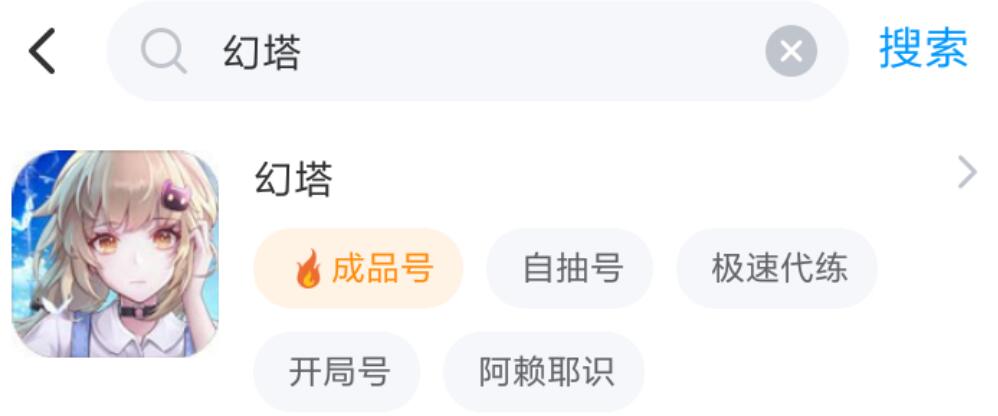Screen dimensions: 998x416
Task: Open the 幻塔 game icon
Action: [x=114, y=253]
